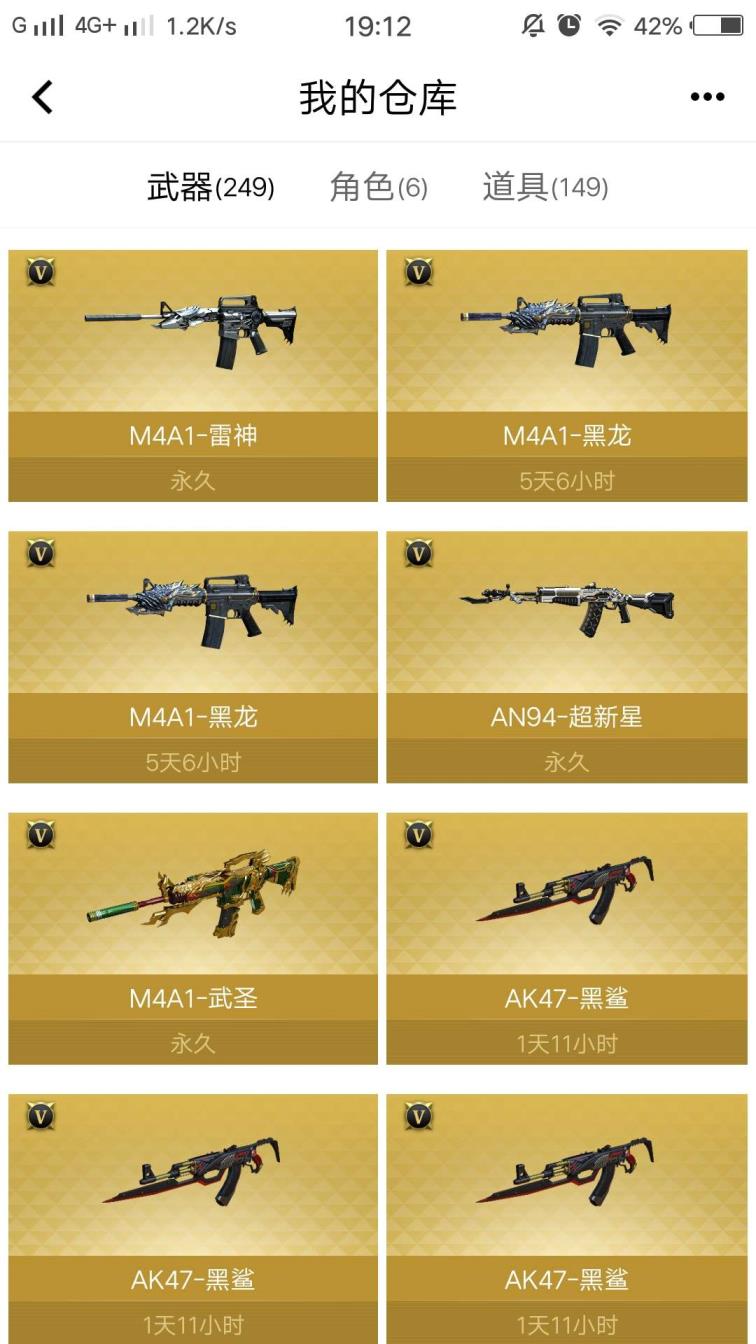Open the three-dot overflow menu
The width and height of the screenshot is (756, 1344).
point(707,97)
